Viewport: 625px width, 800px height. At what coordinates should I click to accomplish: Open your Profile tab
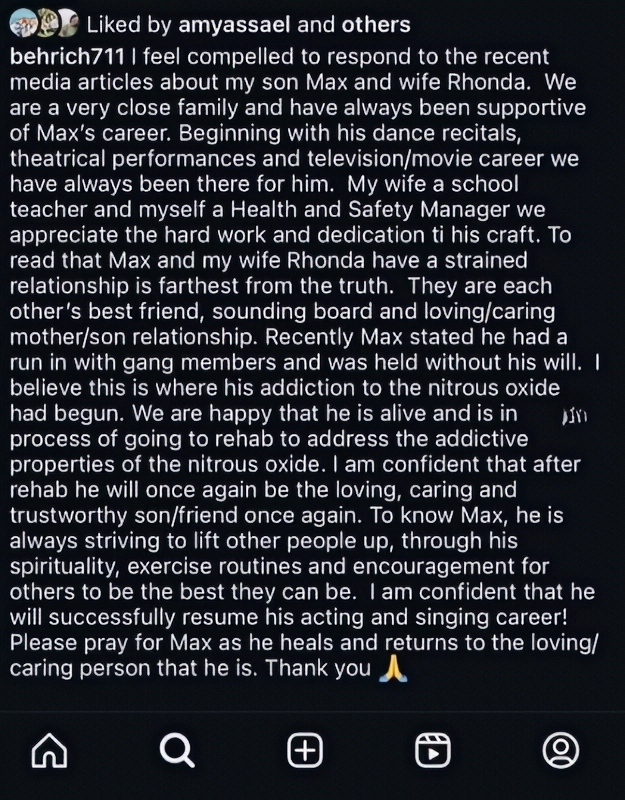pyautogui.click(x=562, y=751)
